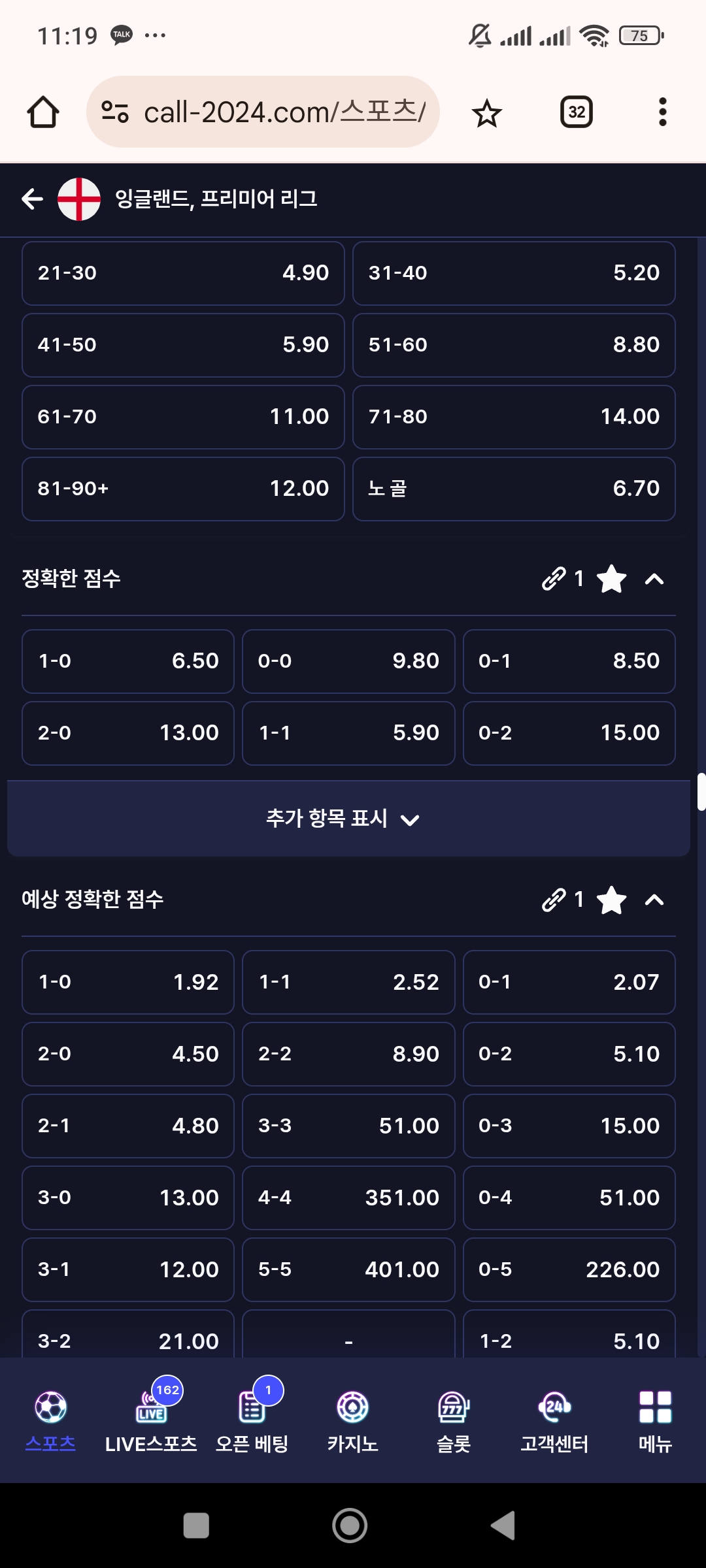The height and width of the screenshot is (1568, 706).
Task: Open the browser tab switcher
Action: pyautogui.click(x=576, y=112)
